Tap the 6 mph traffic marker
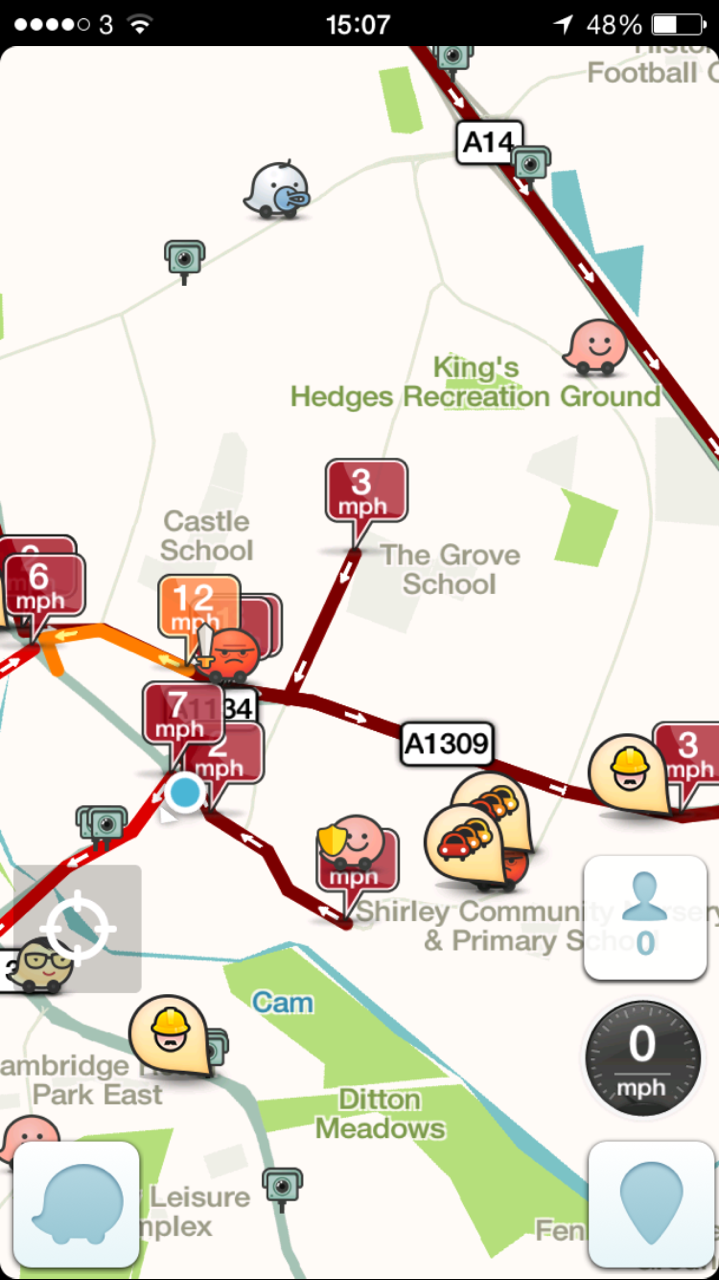719x1280 pixels. click(43, 587)
